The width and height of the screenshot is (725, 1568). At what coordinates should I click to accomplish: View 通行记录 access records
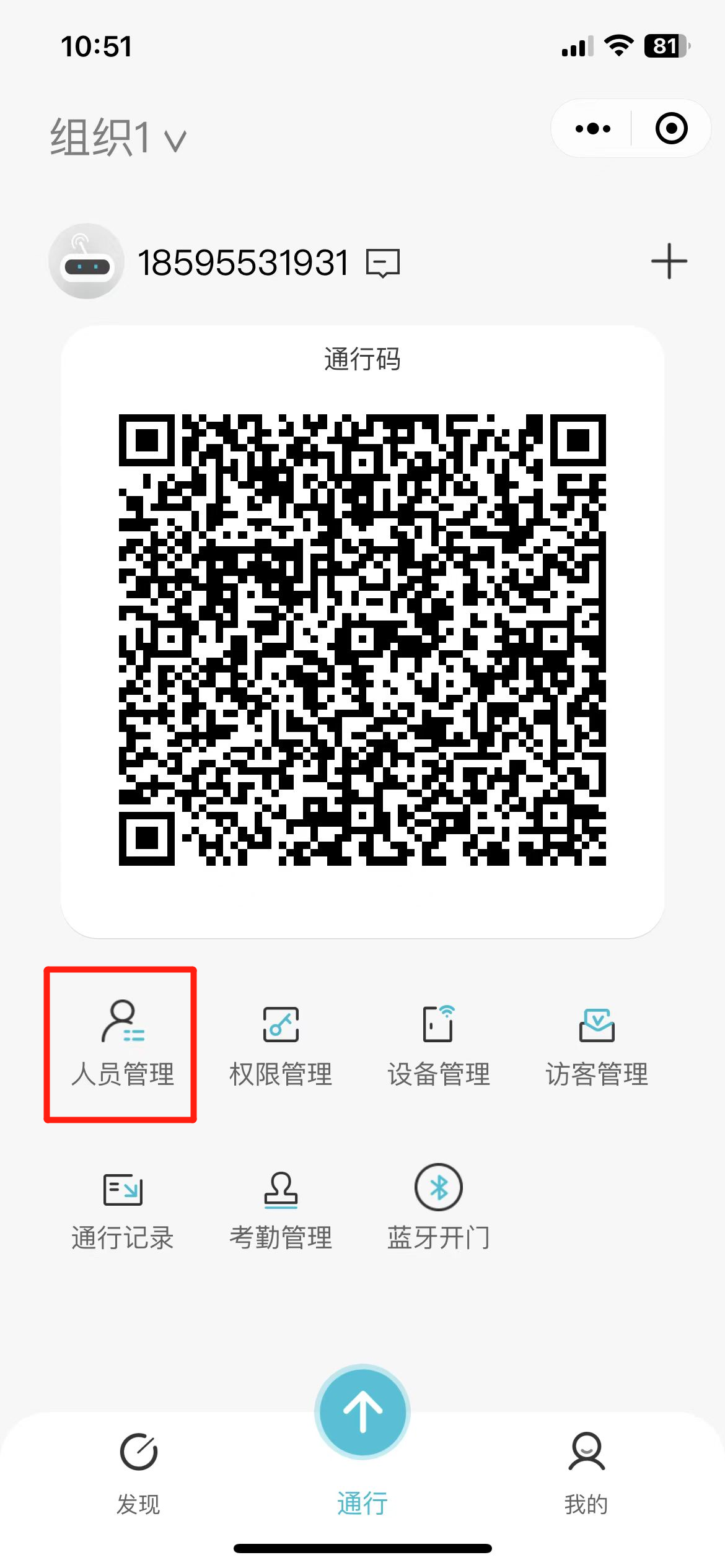[x=122, y=1208]
